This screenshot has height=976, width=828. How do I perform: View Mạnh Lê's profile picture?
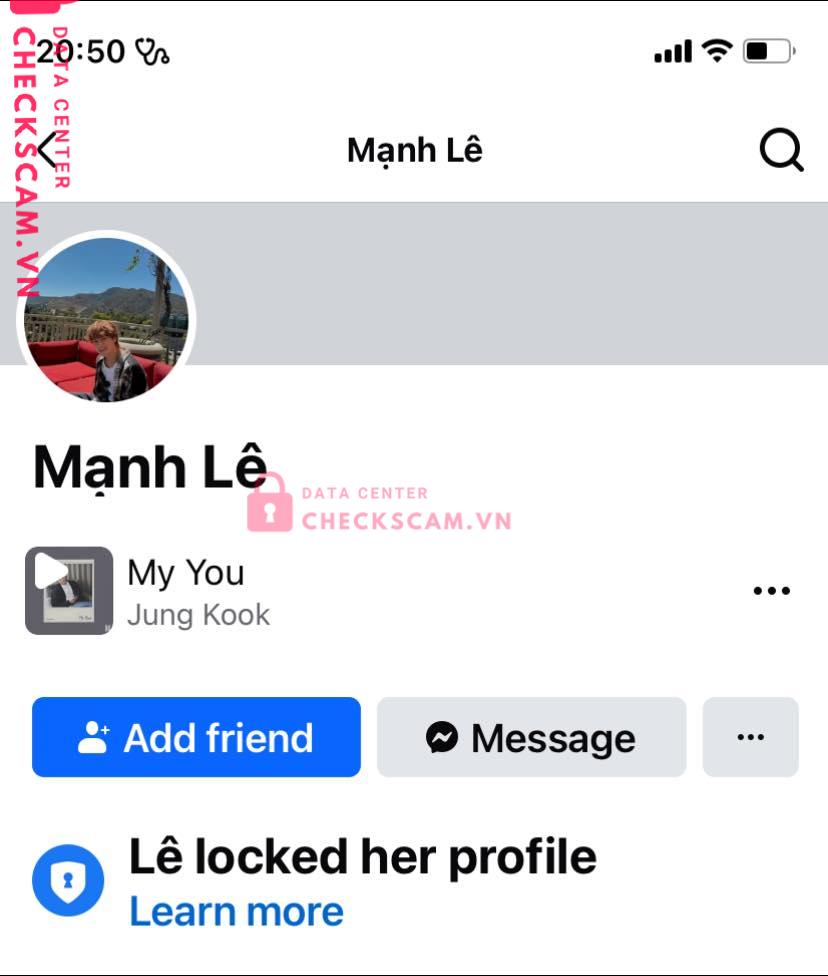[x=106, y=319]
